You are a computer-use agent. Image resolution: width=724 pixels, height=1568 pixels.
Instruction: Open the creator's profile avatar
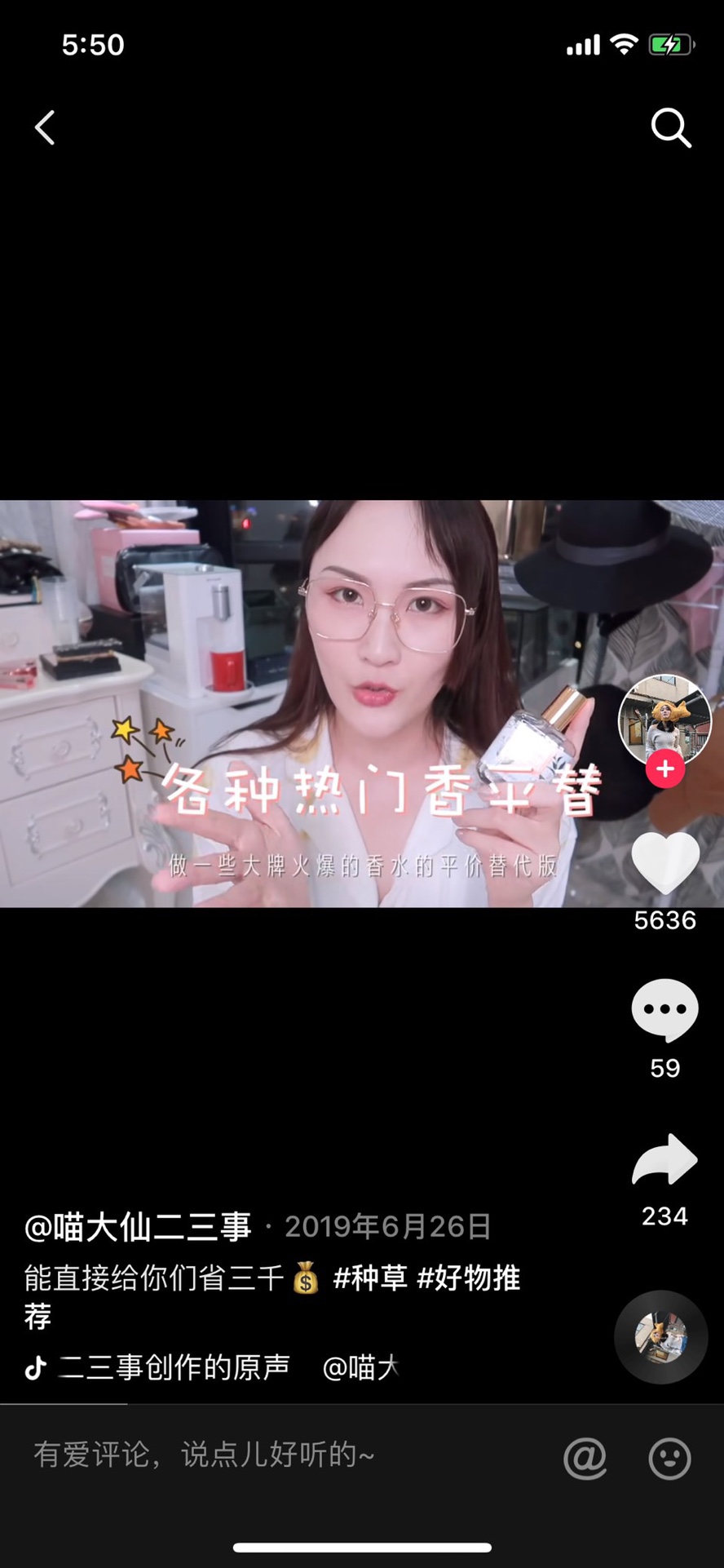click(x=664, y=719)
